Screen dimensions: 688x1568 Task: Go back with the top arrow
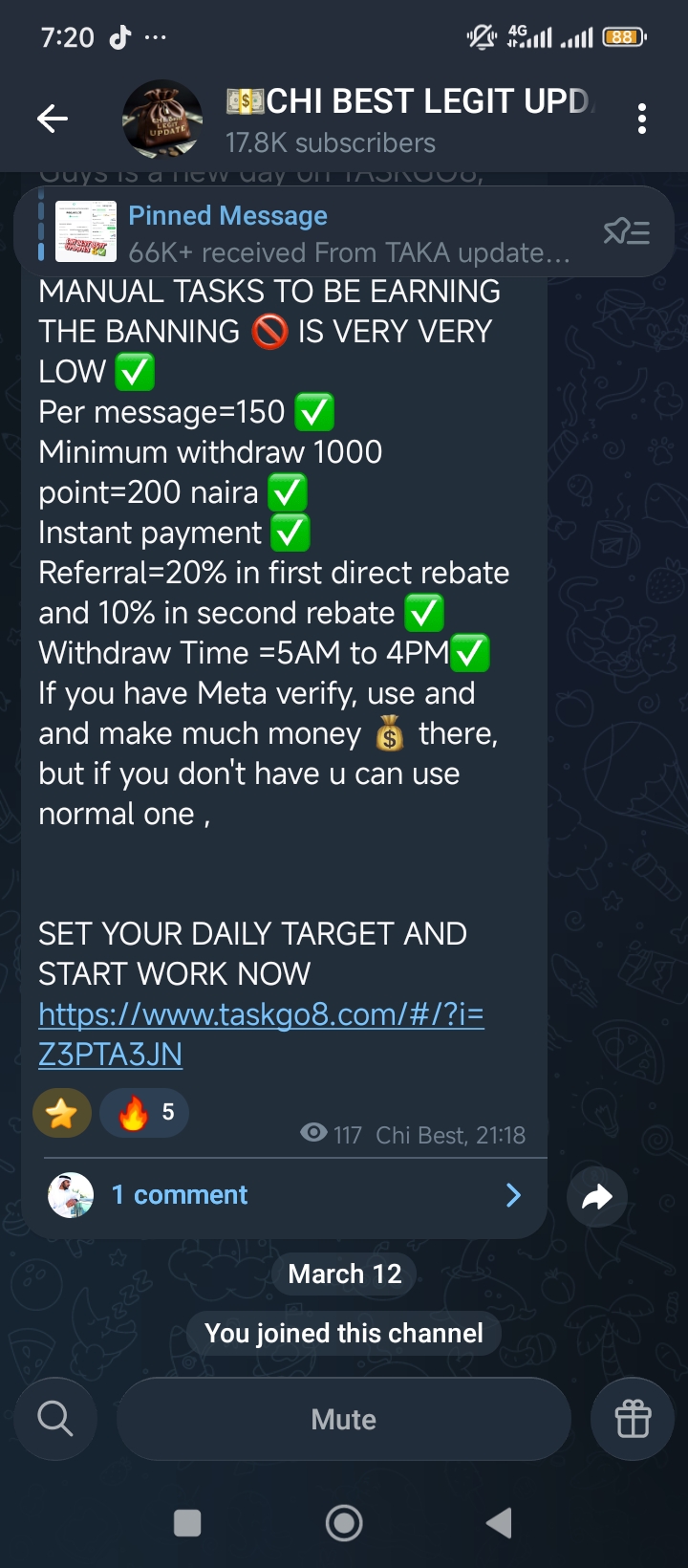point(53,119)
